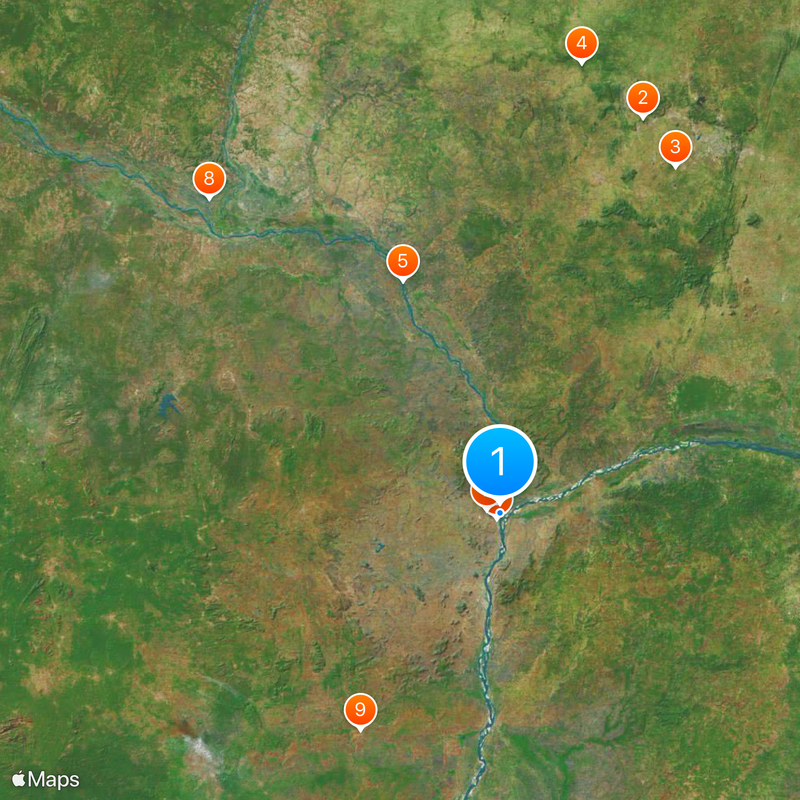The height and width of the screenshot is (800, 800).
Task: Tap pin number 5 by the river
Action: point(403,262)
